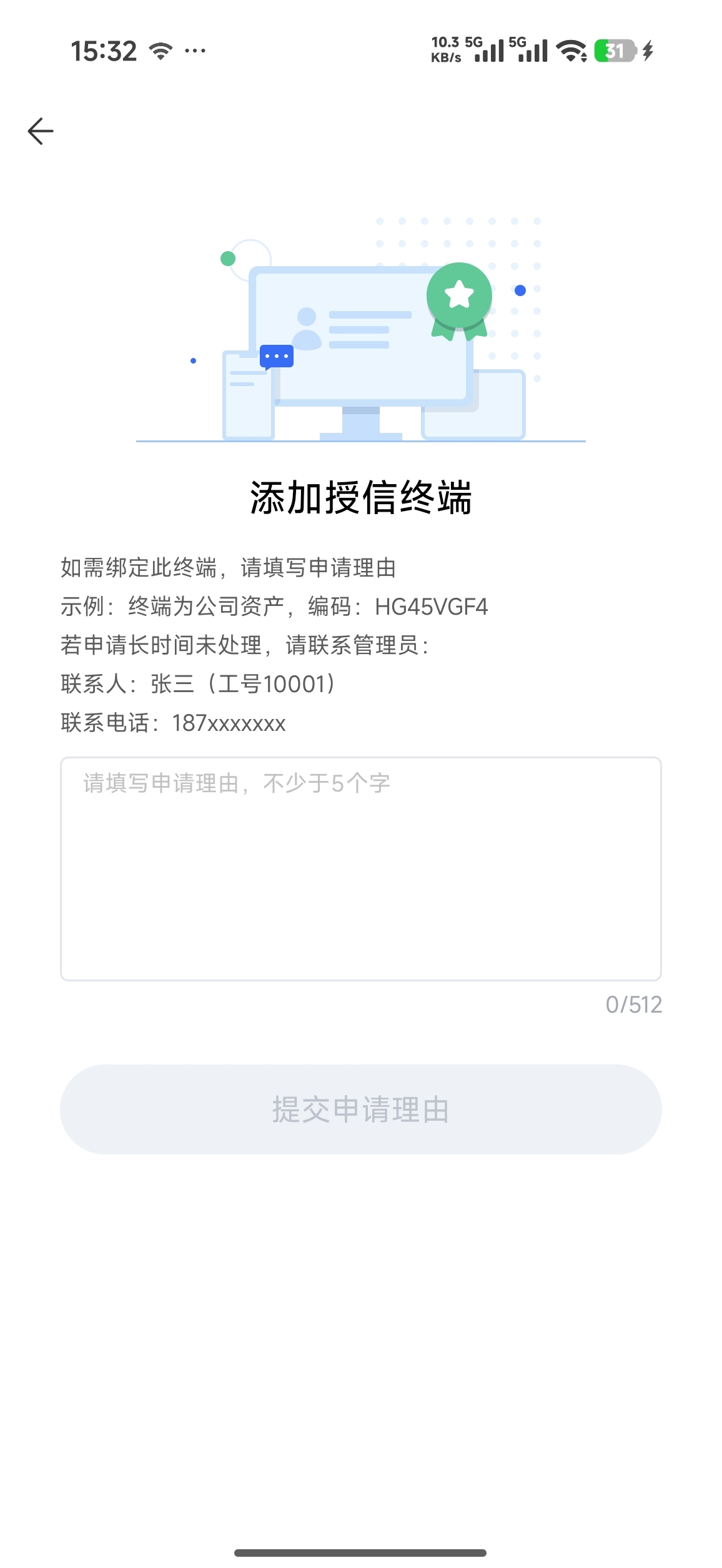
Task: Click the blue chat bubble in the illustration
Action: 277,356
